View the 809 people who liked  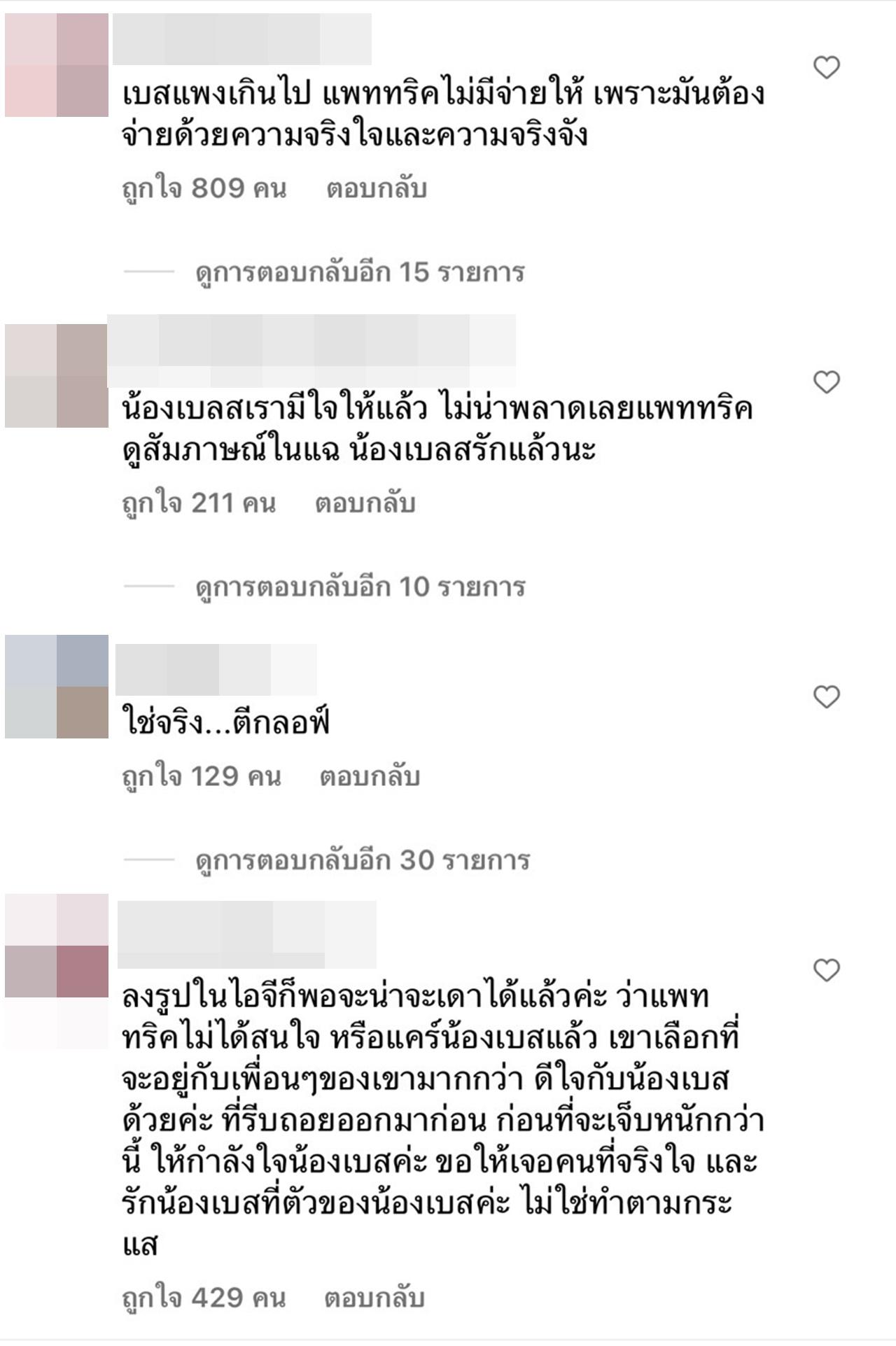point(204,189)
